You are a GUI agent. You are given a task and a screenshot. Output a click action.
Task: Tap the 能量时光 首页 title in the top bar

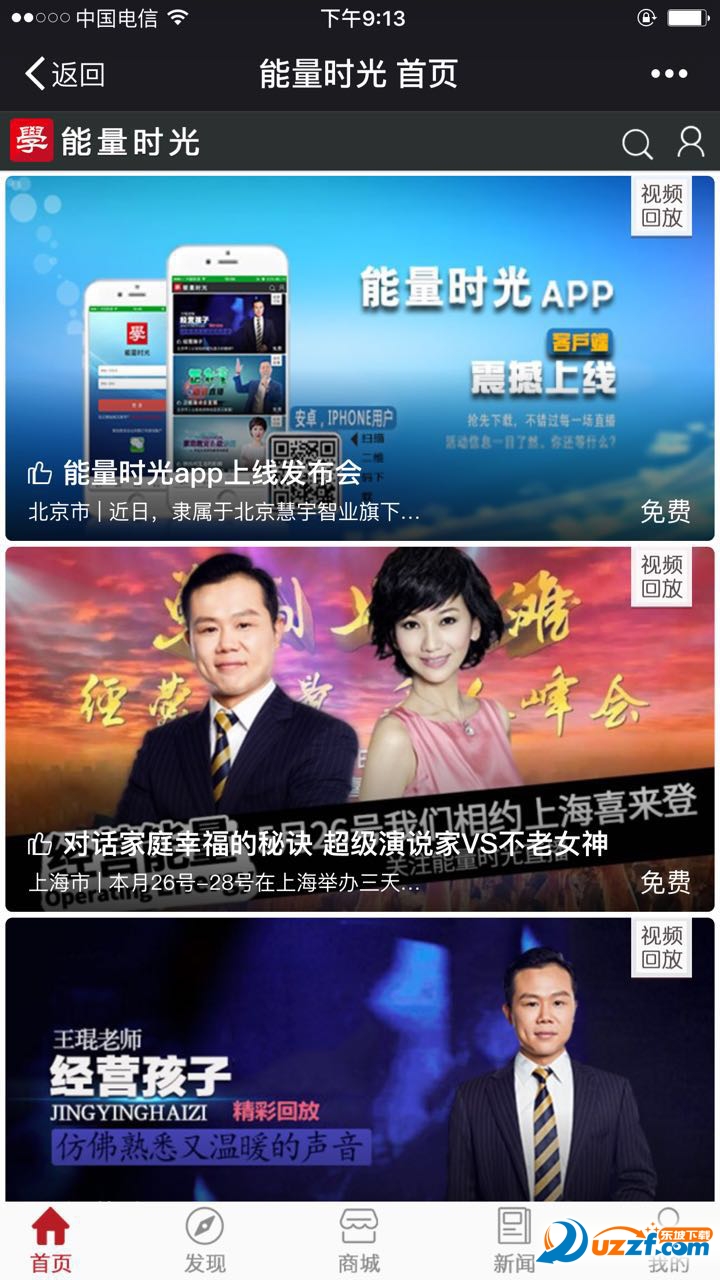pyautogui.click(x=360, y=73)
